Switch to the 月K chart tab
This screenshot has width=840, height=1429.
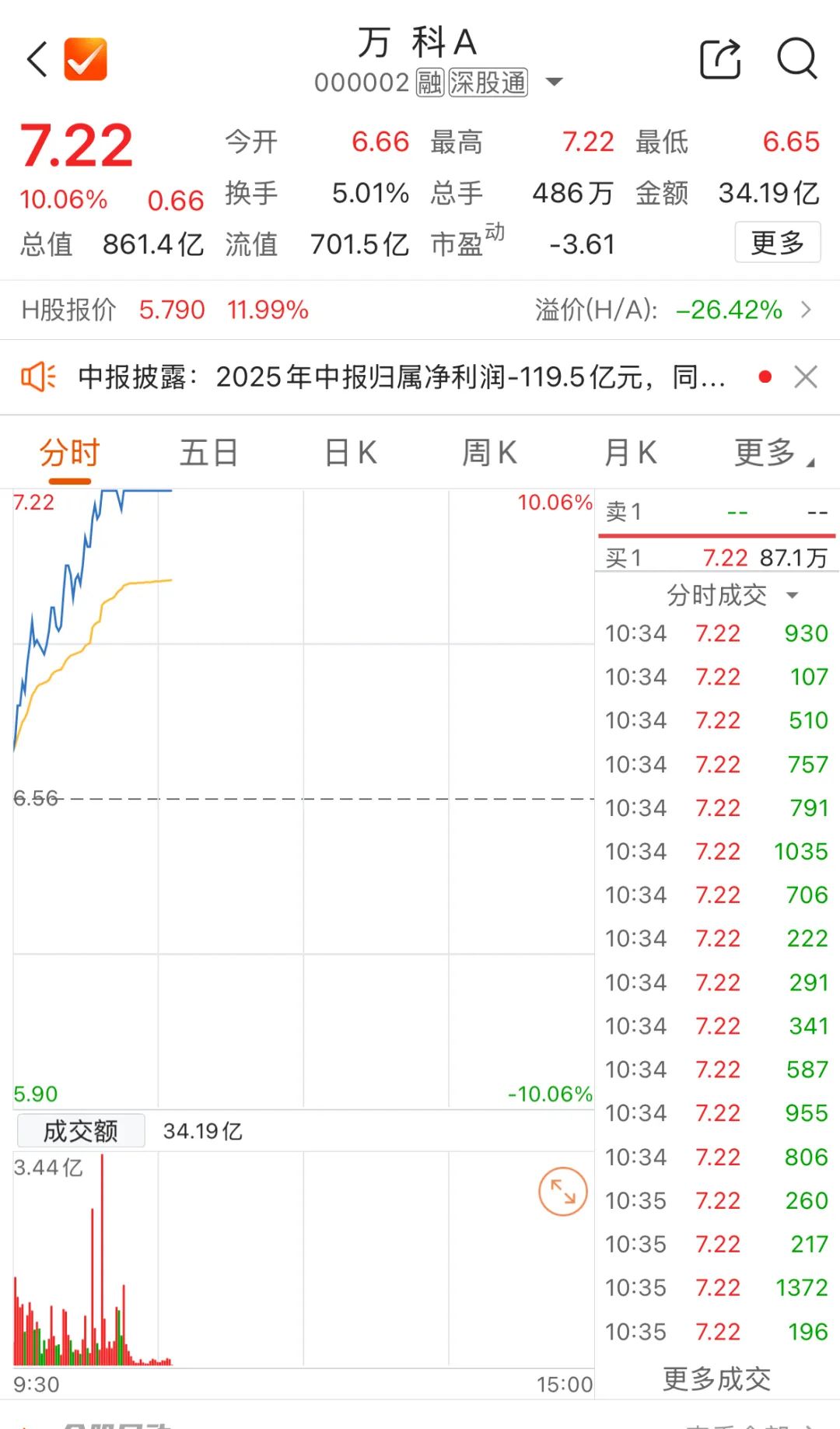coord(630,453)
